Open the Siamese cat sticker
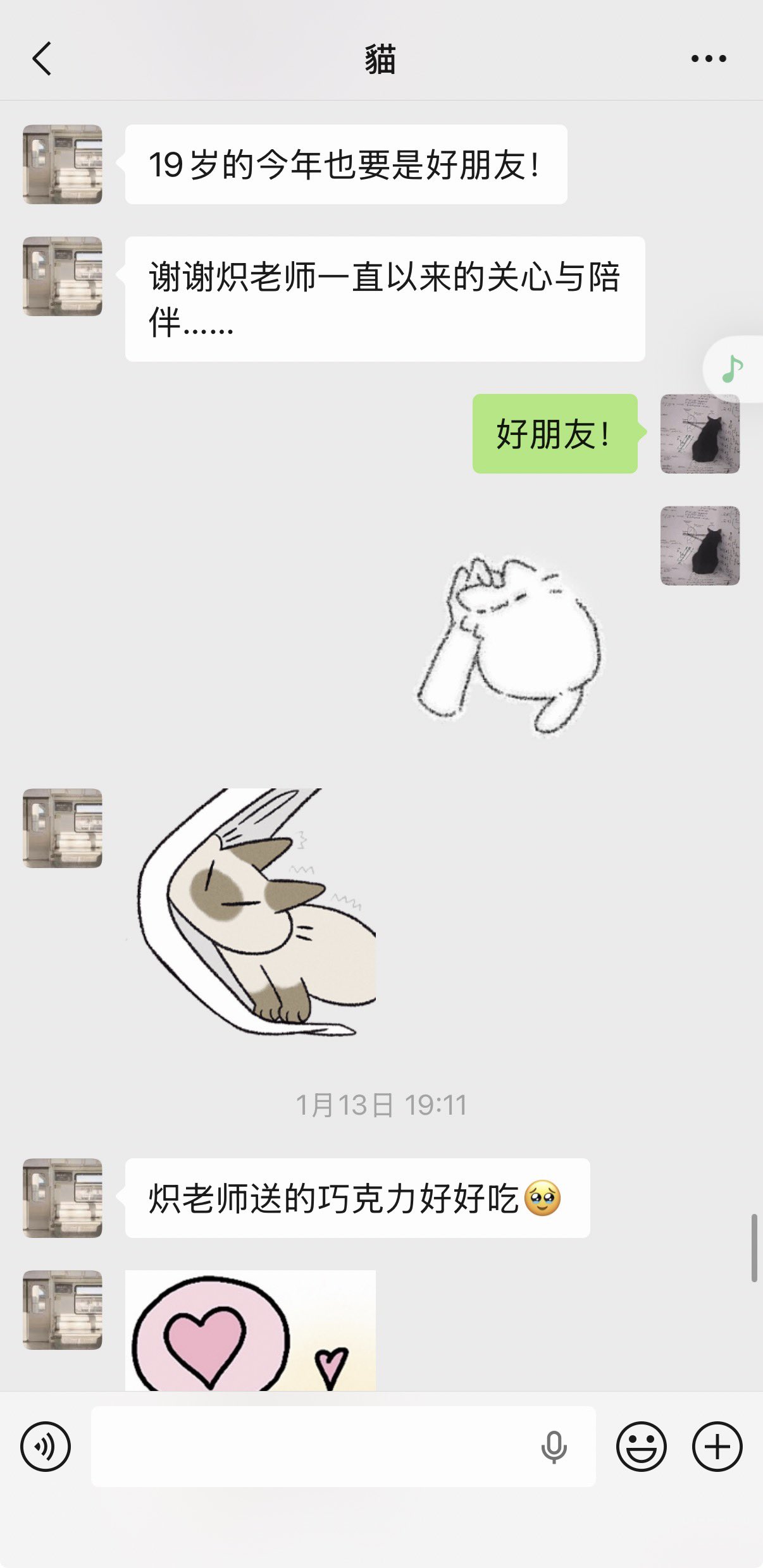Screen dimensions: 763x1568 coord(256,910)
